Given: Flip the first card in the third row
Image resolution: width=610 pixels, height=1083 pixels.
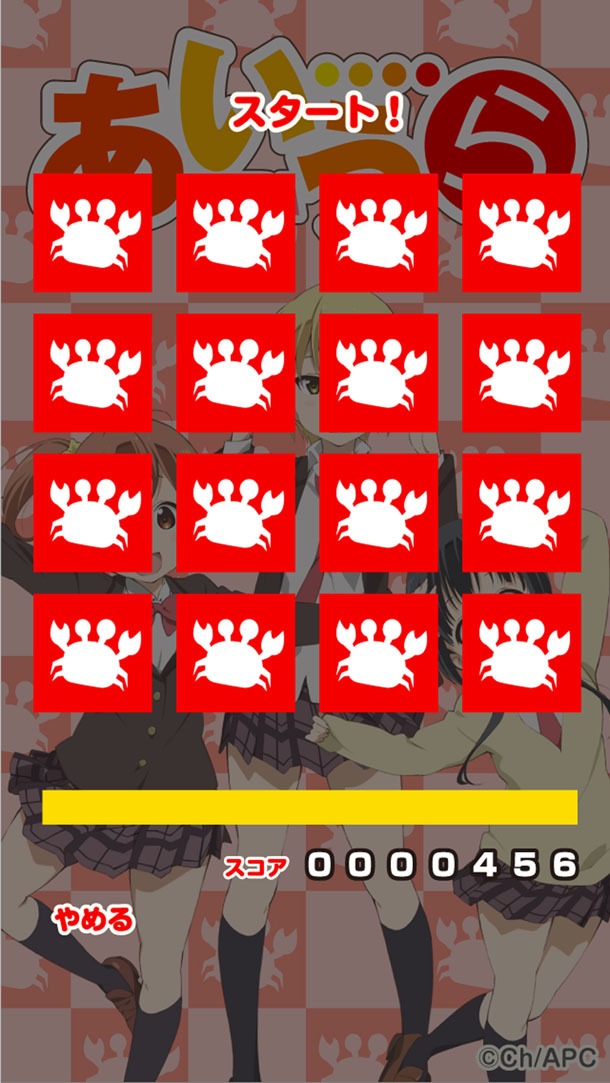Looking at the screenshot, I should [x=92, y=512].
